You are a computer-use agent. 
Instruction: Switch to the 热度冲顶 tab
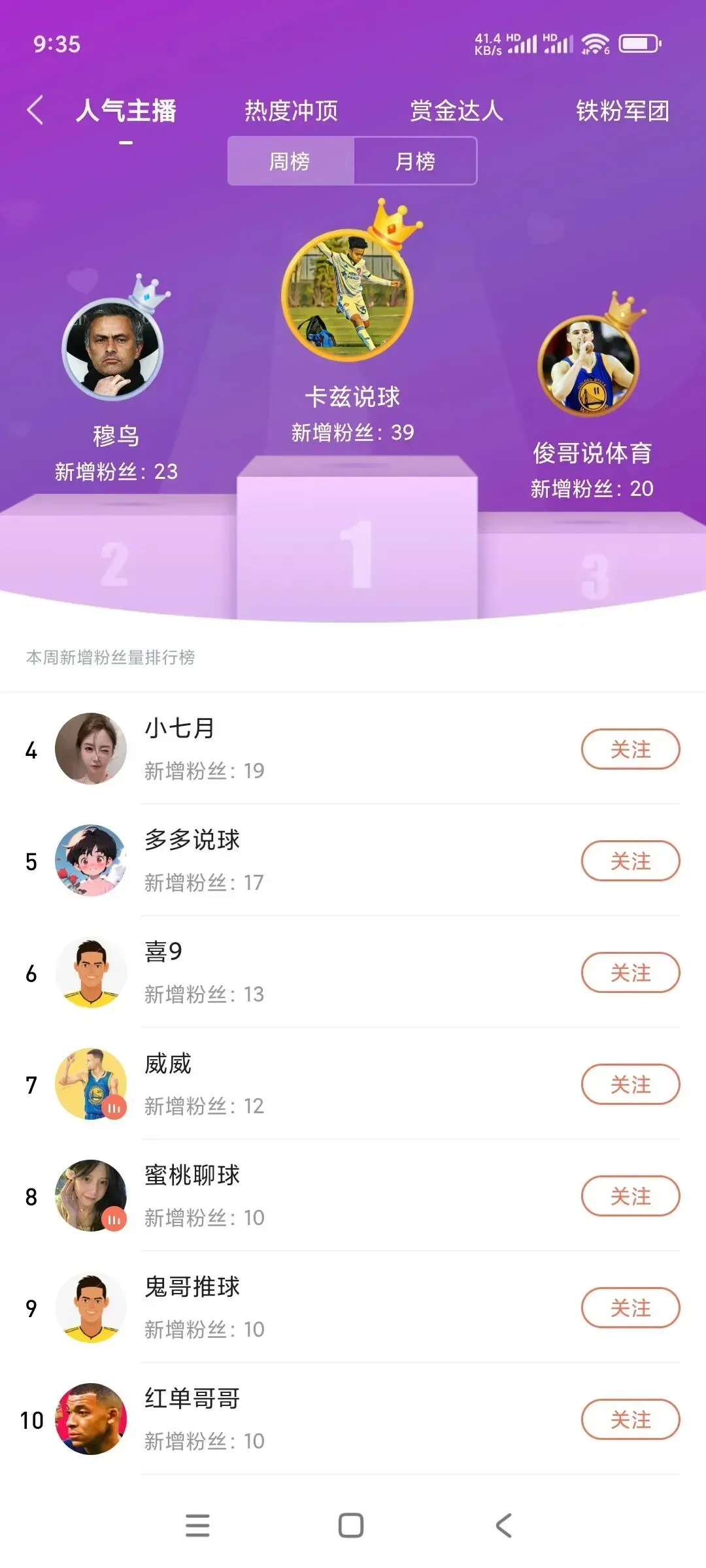(x=291, y=111)
